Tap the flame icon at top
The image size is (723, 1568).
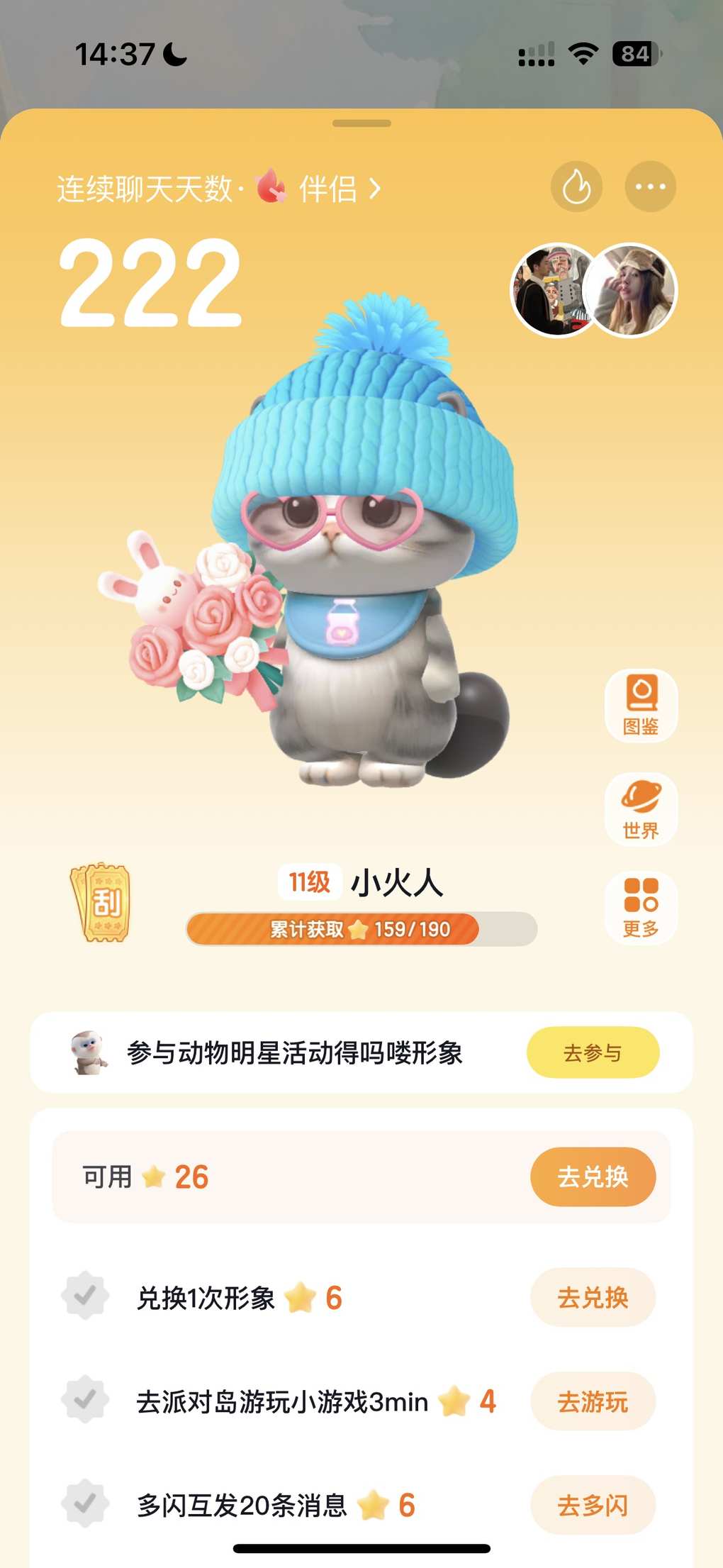(576, 187)
